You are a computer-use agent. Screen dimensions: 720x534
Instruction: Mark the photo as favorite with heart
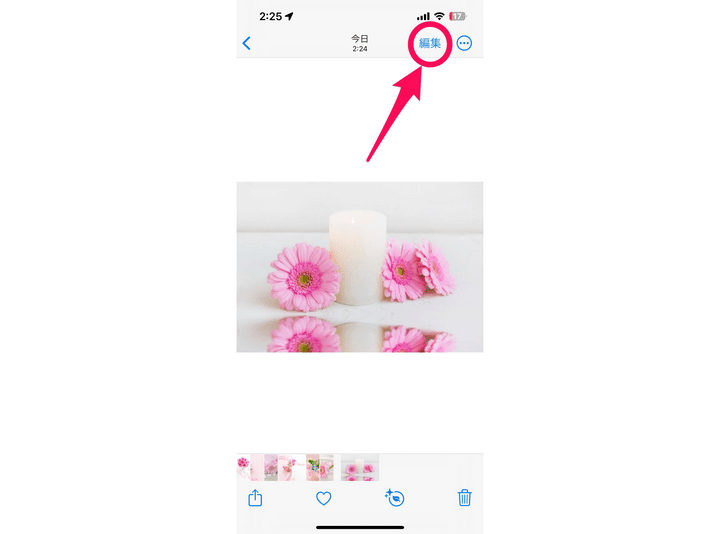[323, 498]
